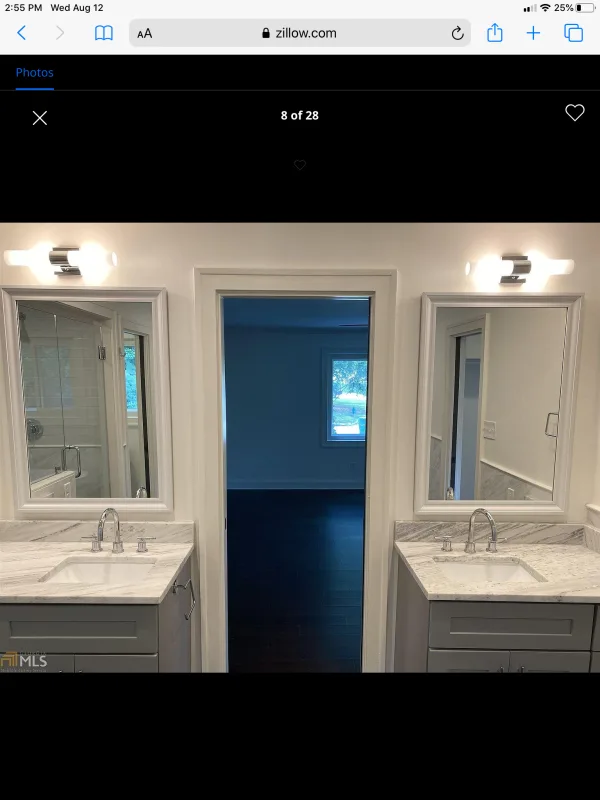
Task: Open a new tab
Action: click(x=533, y=33)
